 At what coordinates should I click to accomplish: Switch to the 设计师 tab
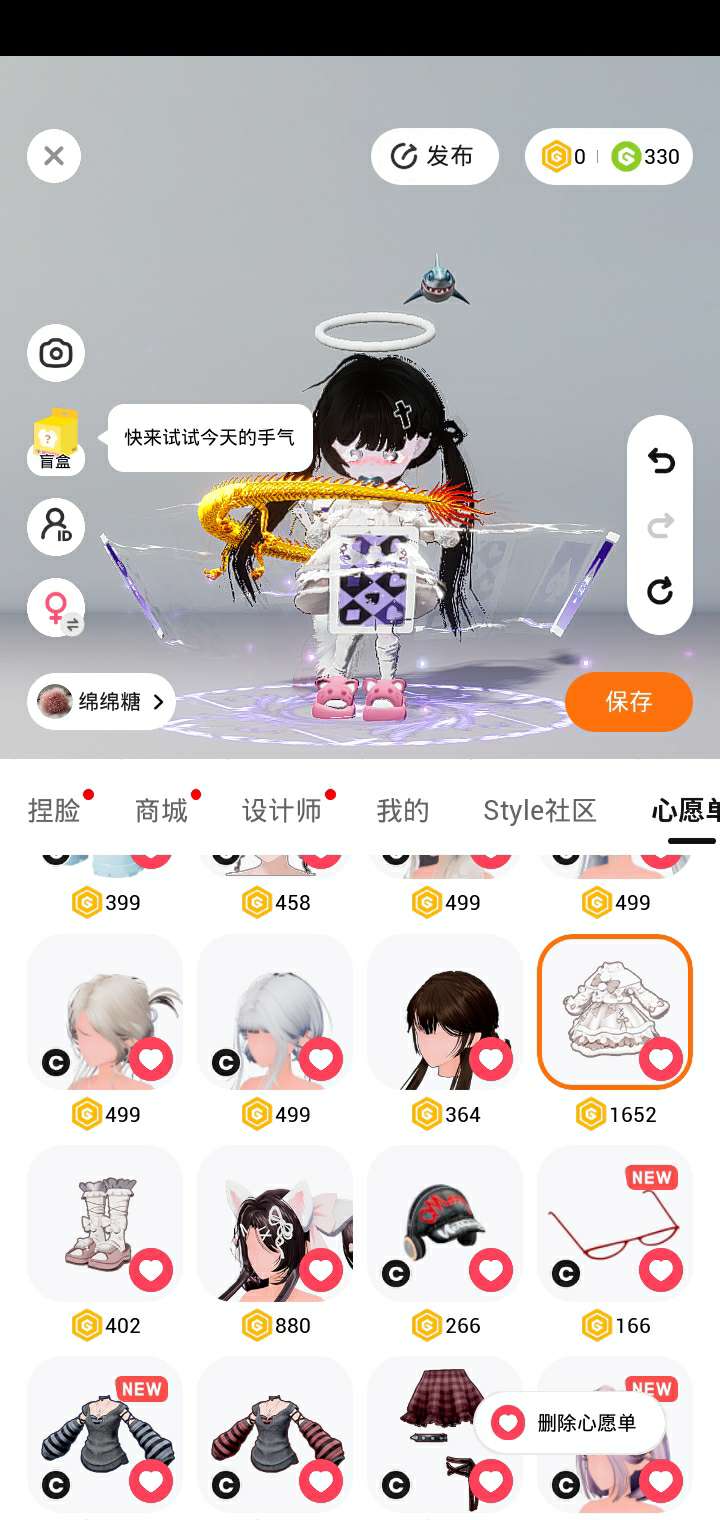282,811
